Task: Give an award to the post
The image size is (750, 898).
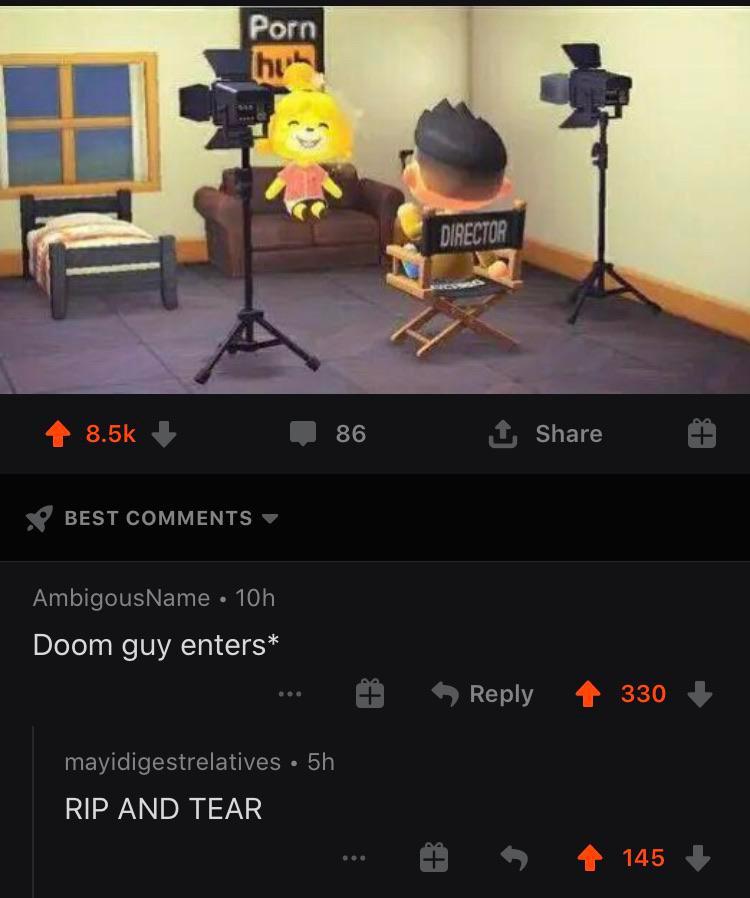Action: tap(701, 434)
